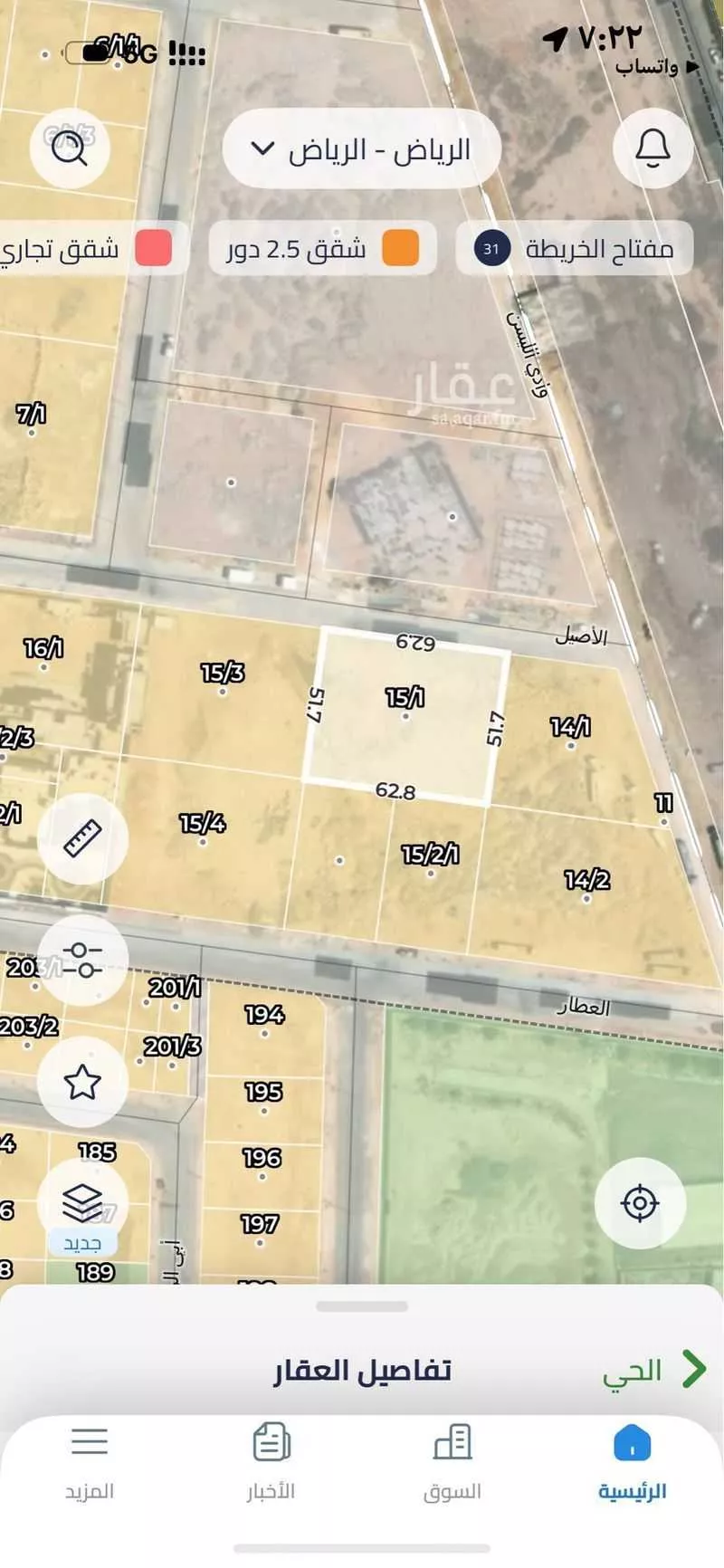The height and width of the screenshot is (1568, 724).
Task: Select the ruler measurement tool
Action: pyautogui.click(x=81, y=838)
